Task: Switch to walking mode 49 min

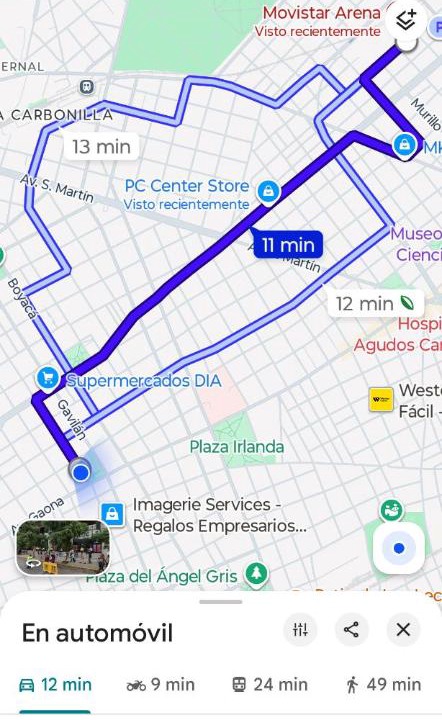Action: pyautogui.click(x=383, y=685)
